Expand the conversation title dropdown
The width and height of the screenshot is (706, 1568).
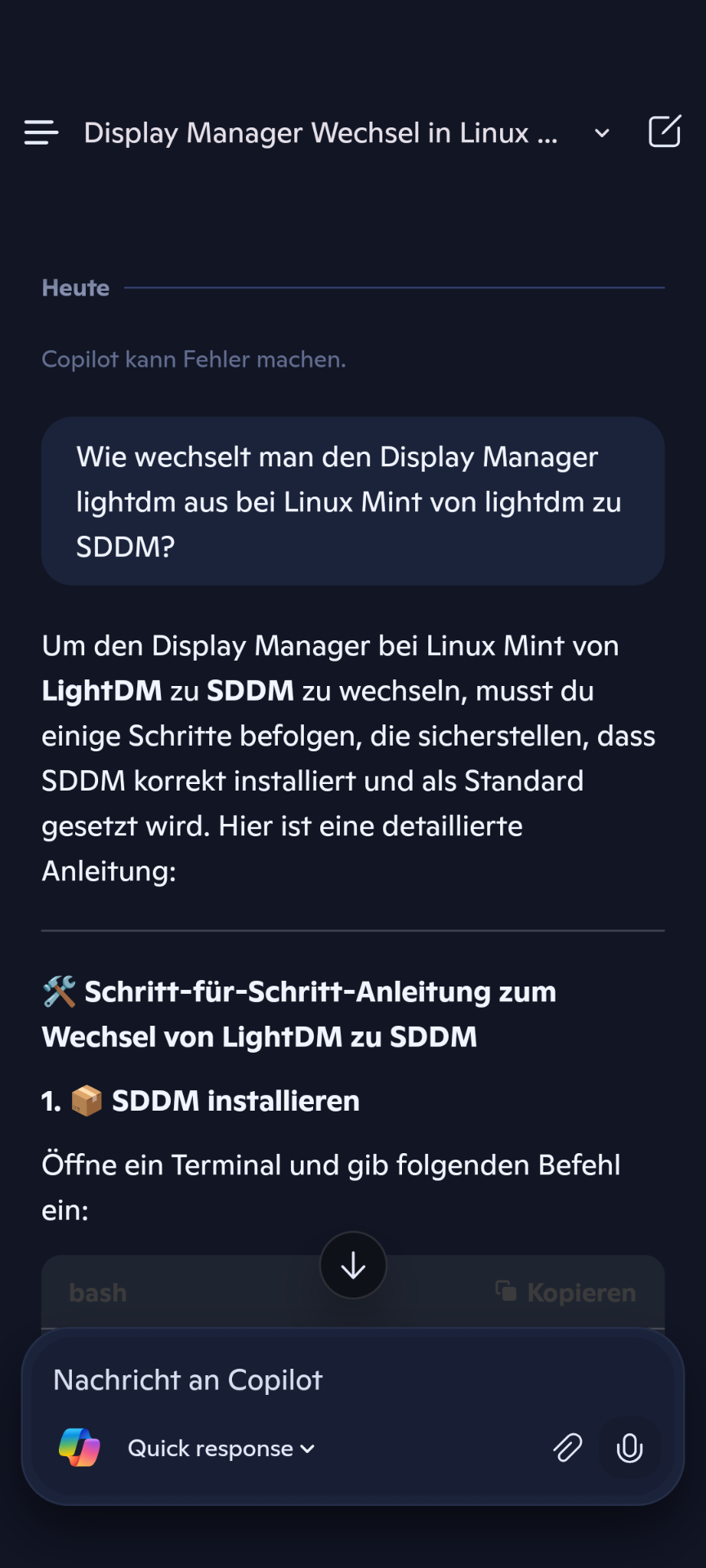click(602, 133)
